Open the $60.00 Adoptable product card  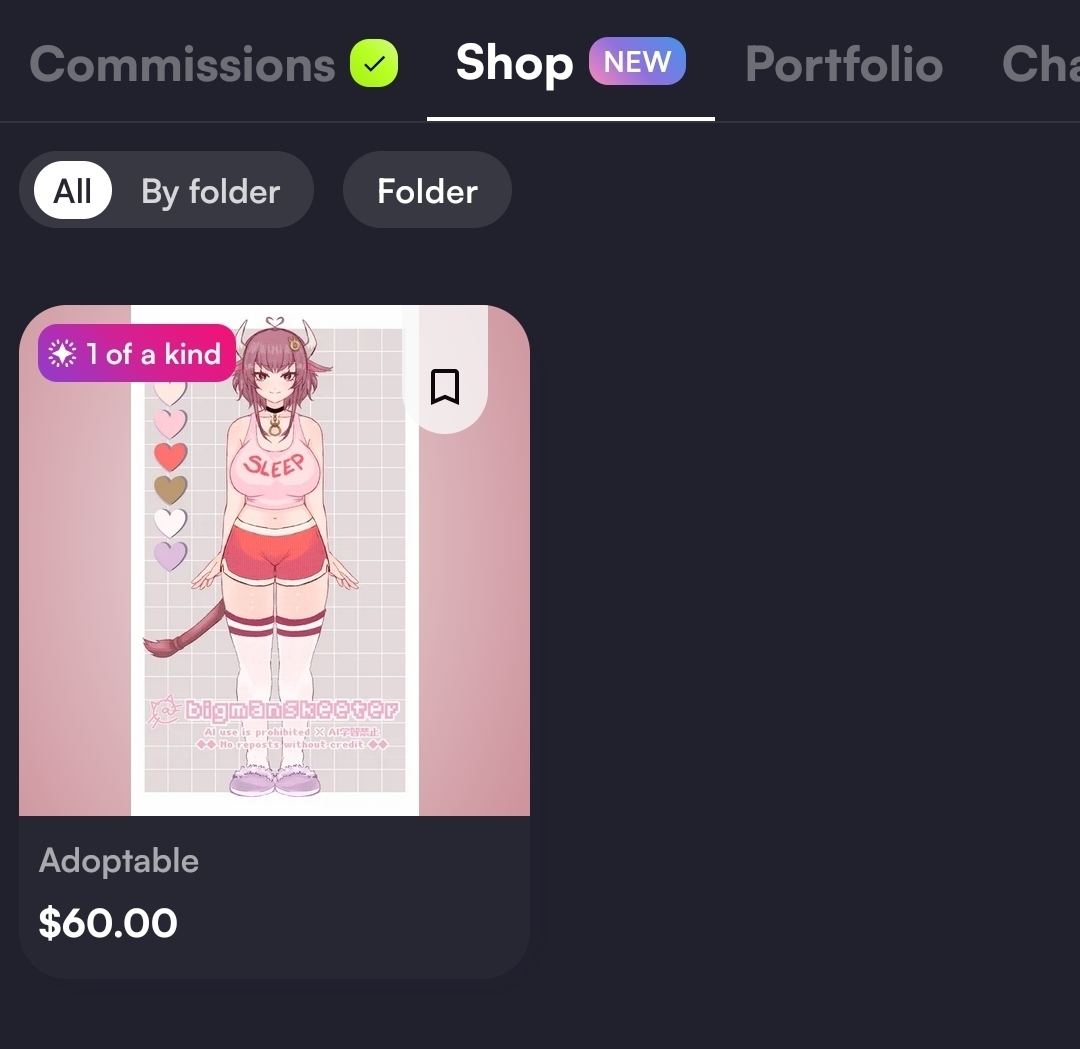click(x=274, y=600)
